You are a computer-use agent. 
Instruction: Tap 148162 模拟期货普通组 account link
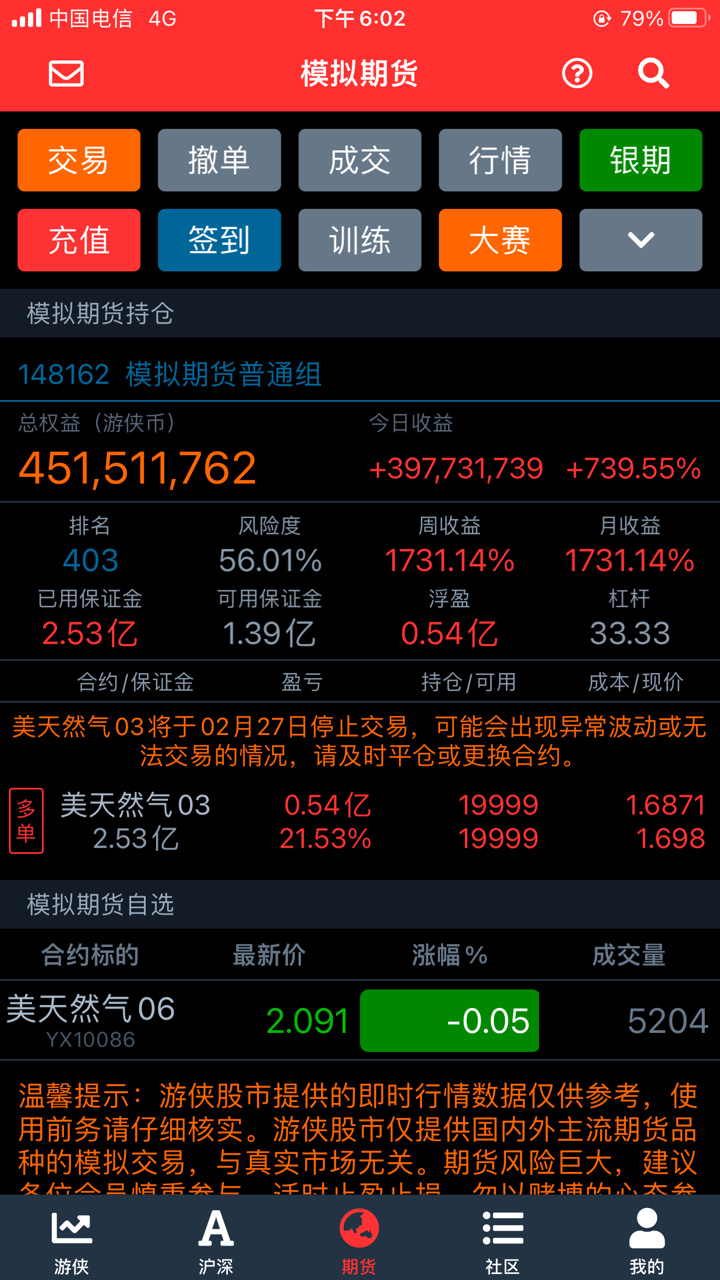click(x=170, y=375)
